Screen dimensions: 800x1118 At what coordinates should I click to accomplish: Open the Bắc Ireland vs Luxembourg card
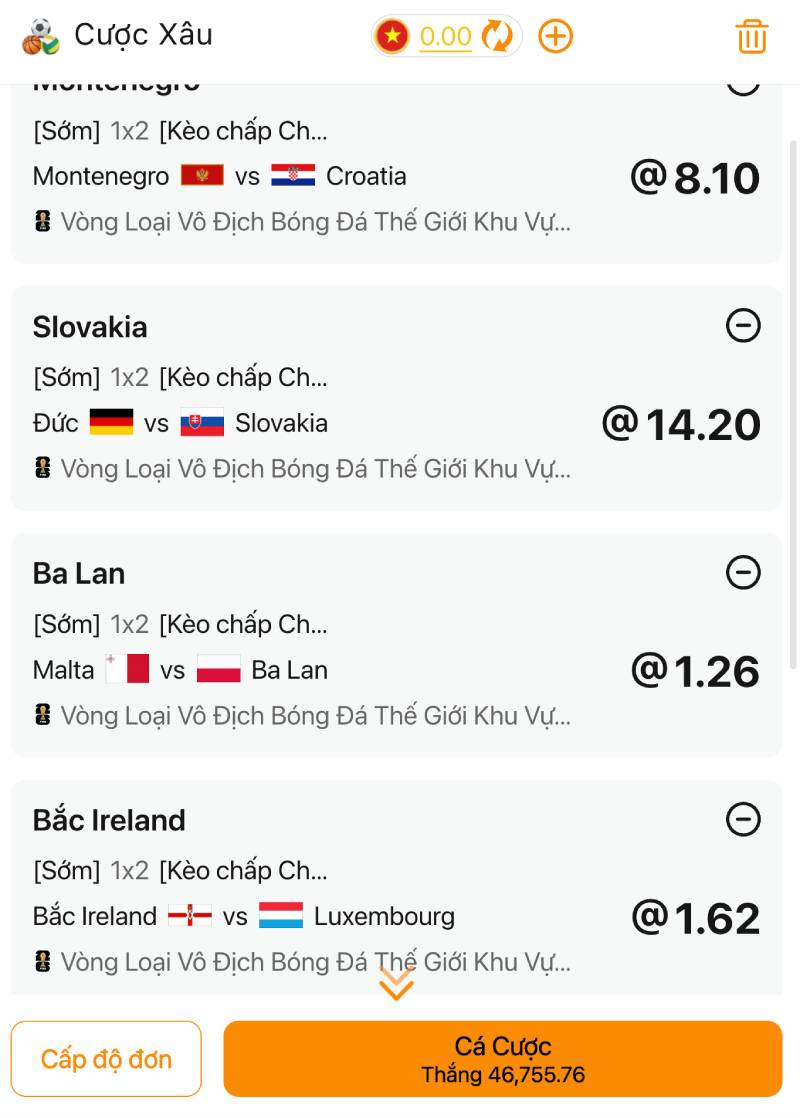[x=300, y=916]
